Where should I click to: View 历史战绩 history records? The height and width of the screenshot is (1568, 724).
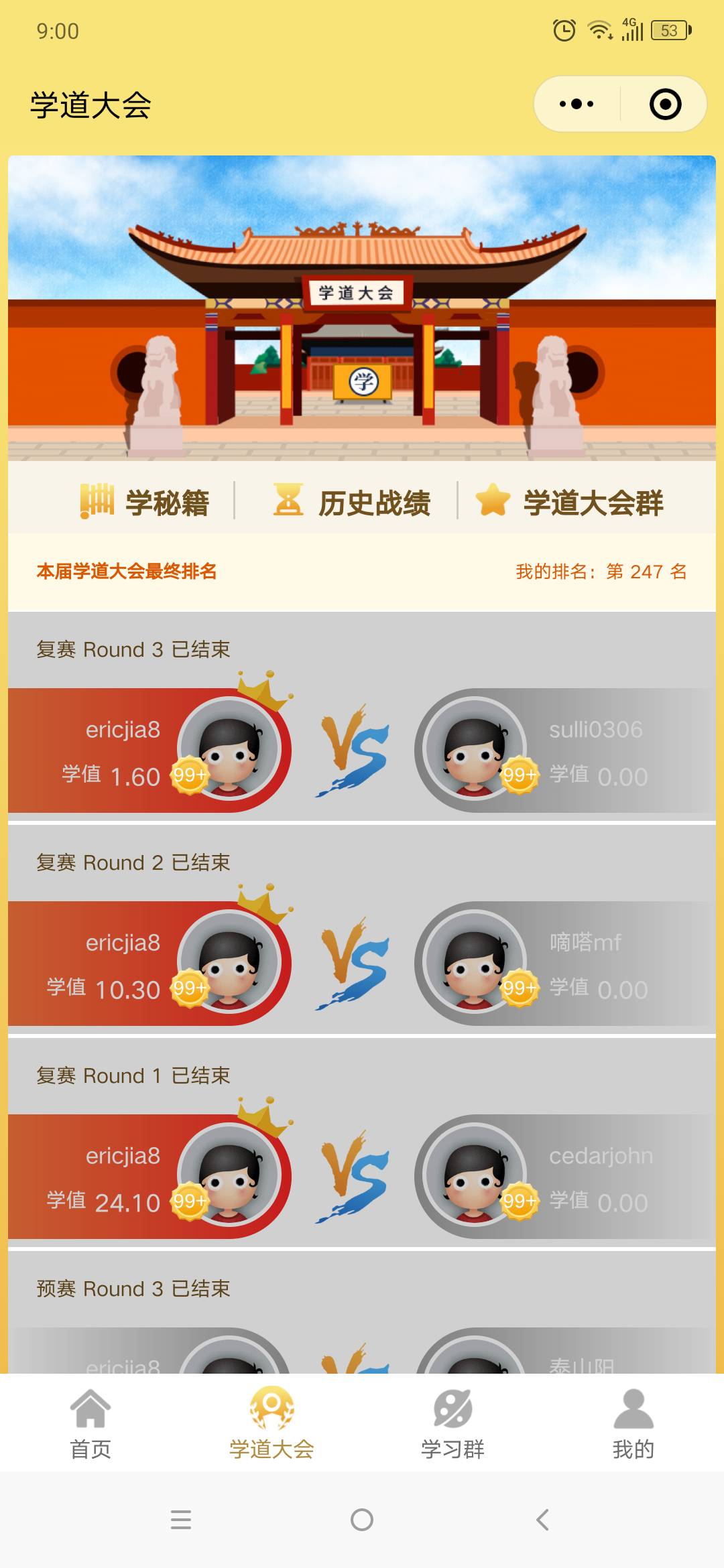352,503
